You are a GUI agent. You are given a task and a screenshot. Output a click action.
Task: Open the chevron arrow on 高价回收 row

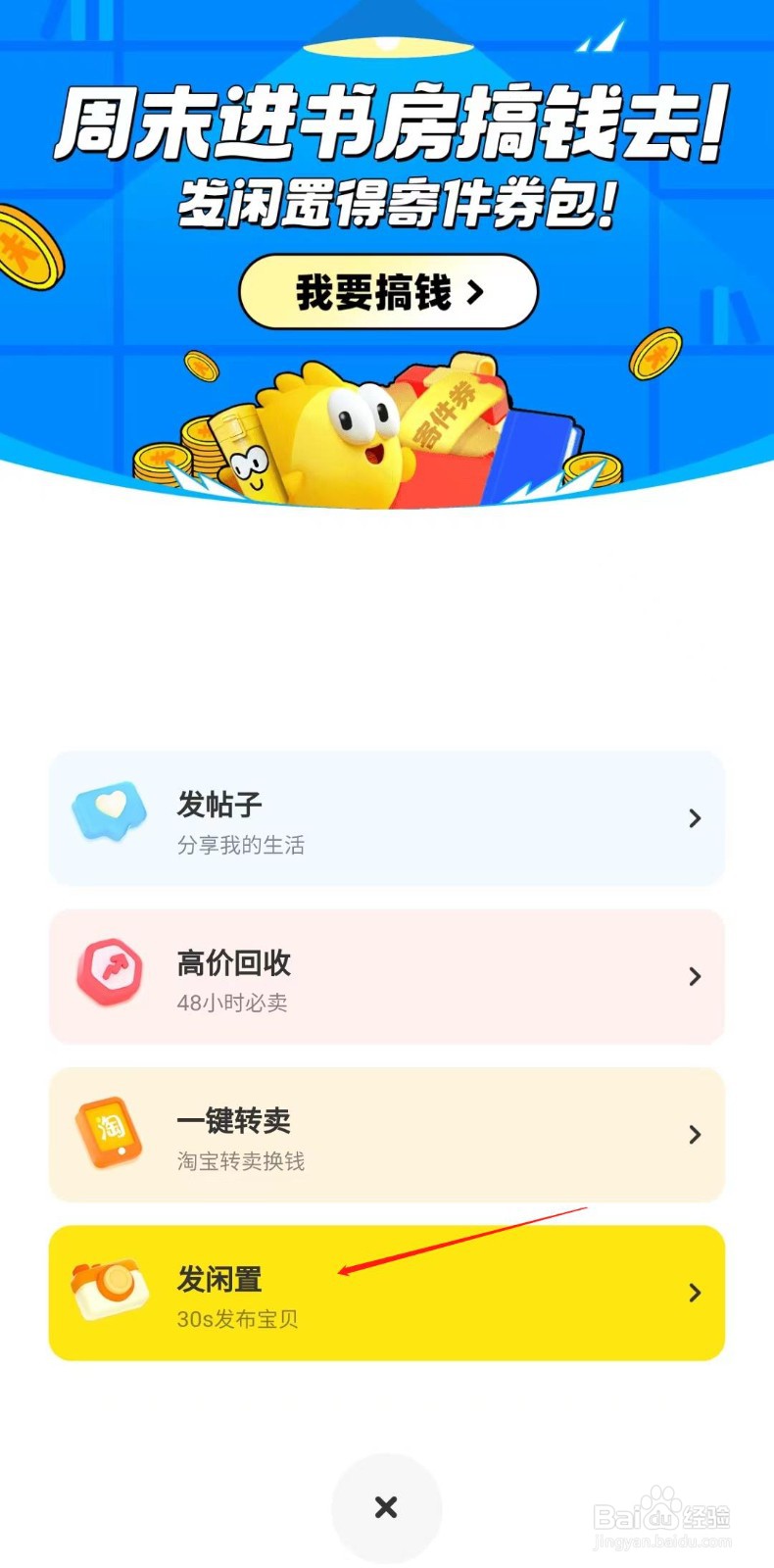coord(696,976)
